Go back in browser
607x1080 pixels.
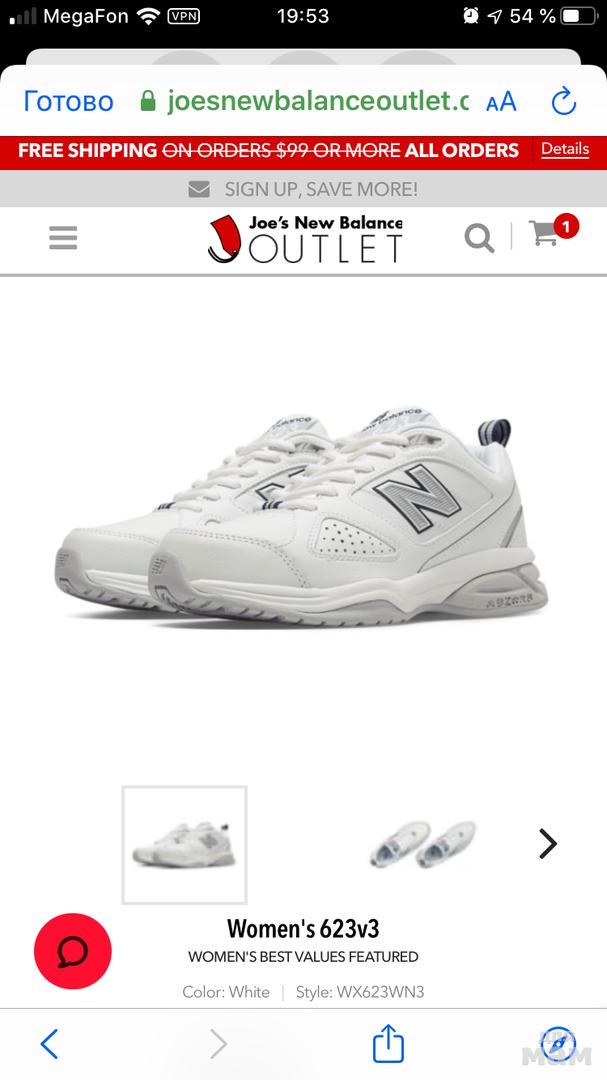coord(49,1044)
